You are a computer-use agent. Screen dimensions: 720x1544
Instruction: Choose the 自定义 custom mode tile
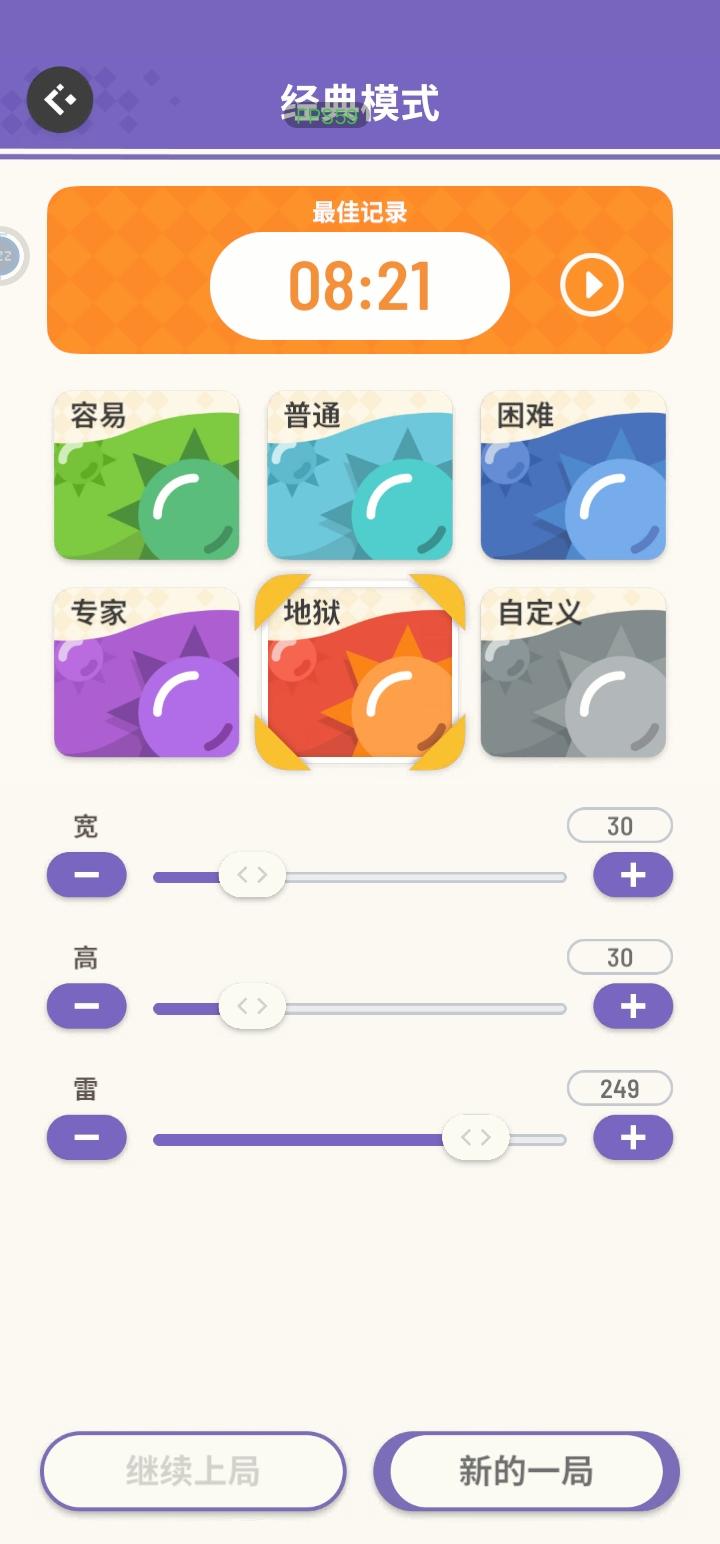[x=572, y=673]
